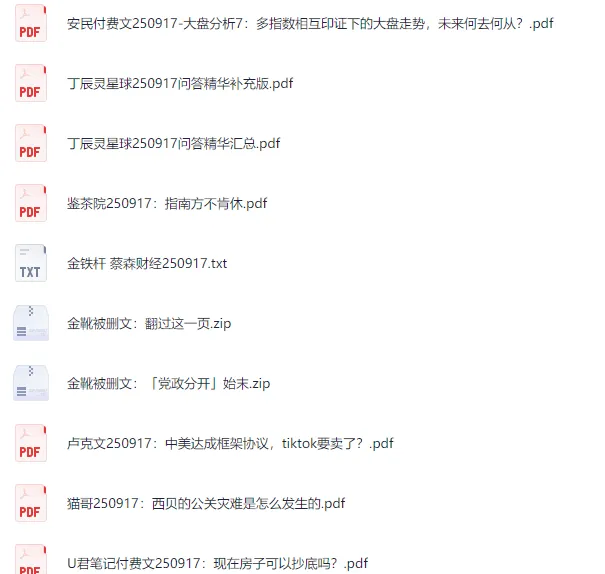Screen dimensions: 605x574
Task: Open 金靴被删文「党政分开」始末.zip
Action: (x=168, y=384)
